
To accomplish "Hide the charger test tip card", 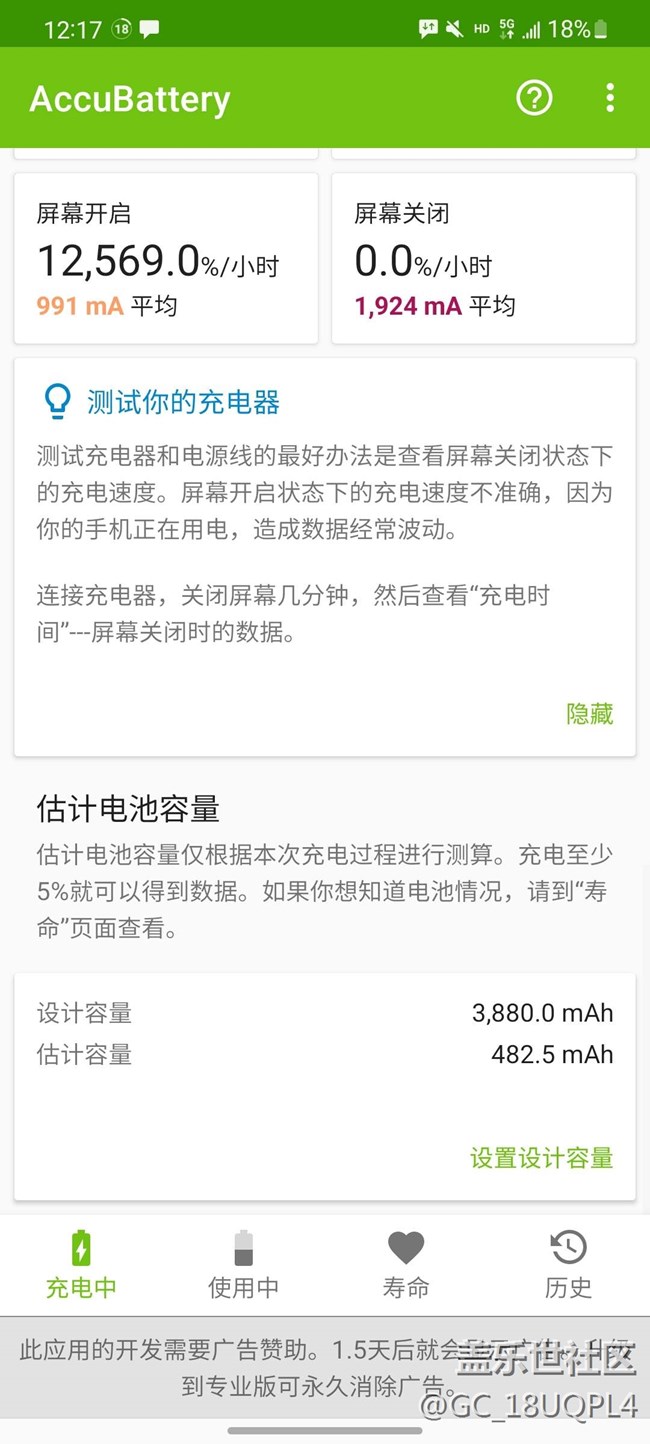I will click(x=589, y=714).
